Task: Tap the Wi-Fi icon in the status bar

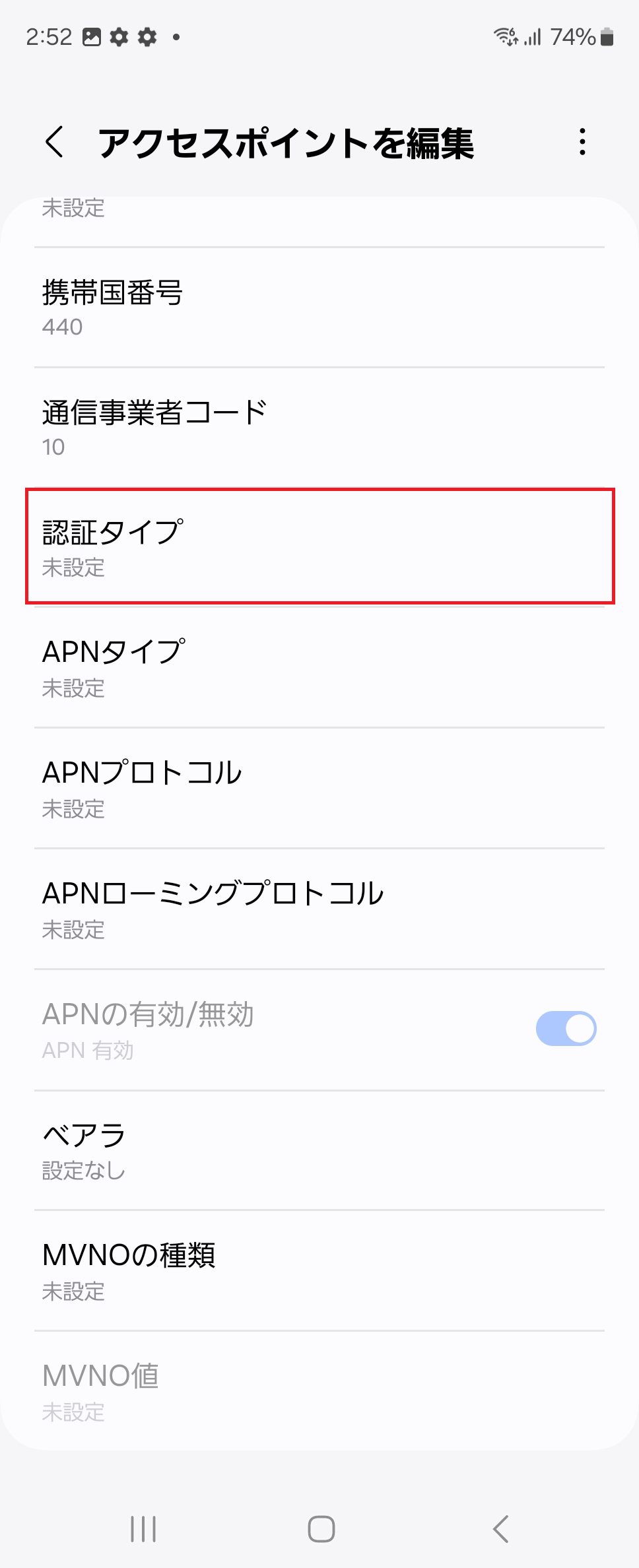Action: pos(506,38)
